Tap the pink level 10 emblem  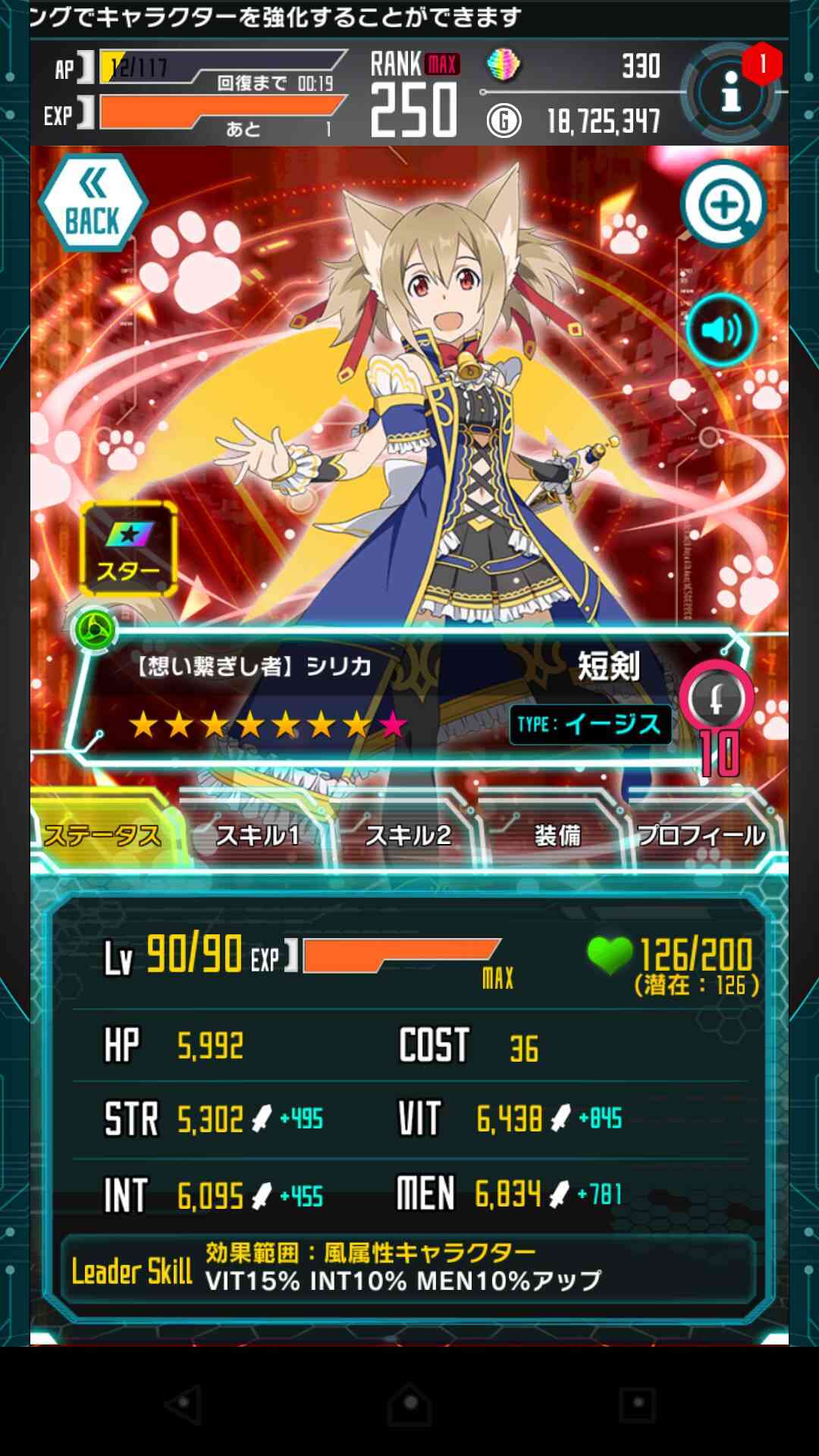click(717, 718)
